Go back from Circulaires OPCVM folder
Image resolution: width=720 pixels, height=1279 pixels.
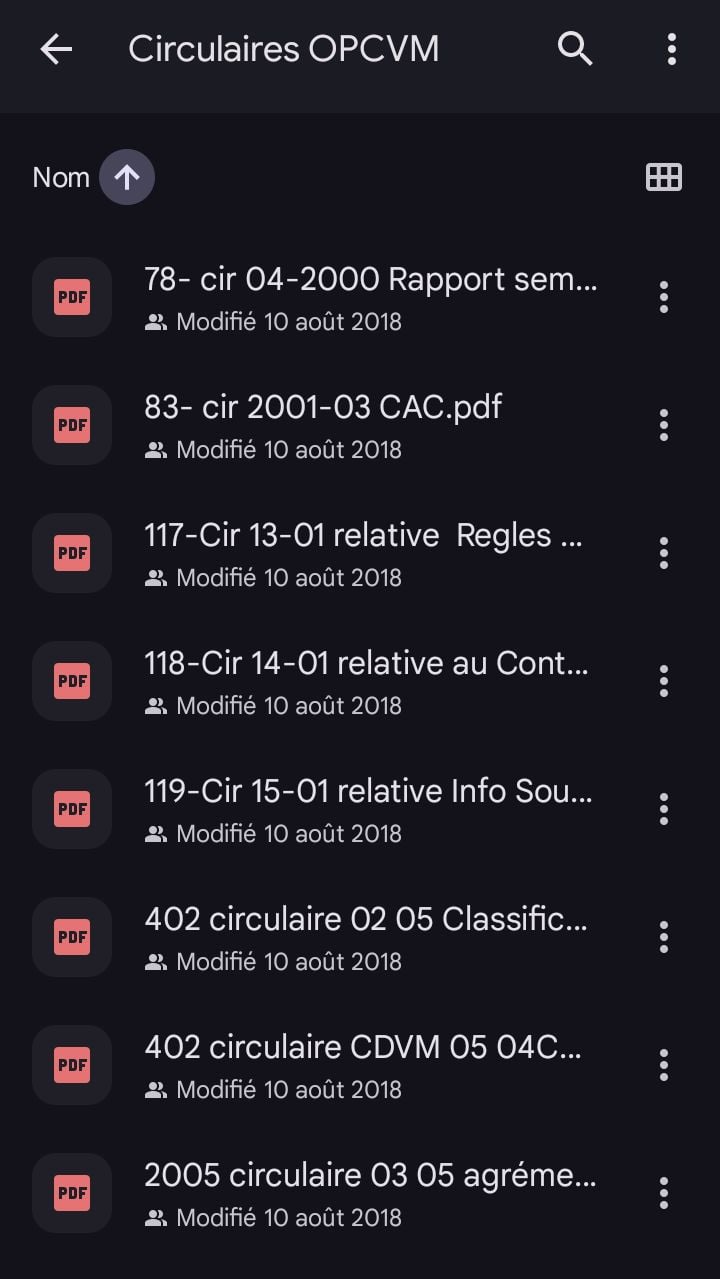[56, 49]
